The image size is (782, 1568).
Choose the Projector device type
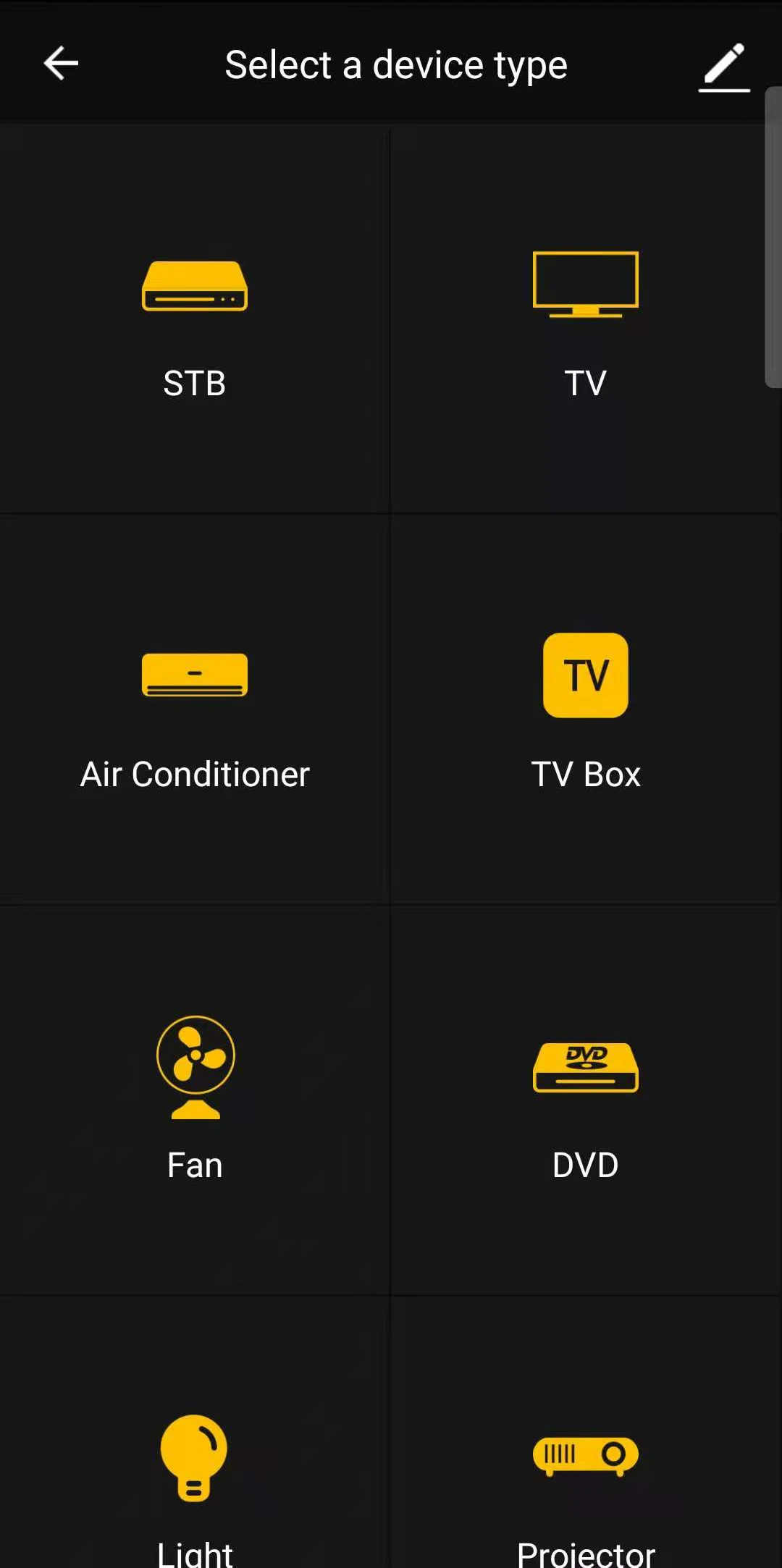[x=585, y=1477]
